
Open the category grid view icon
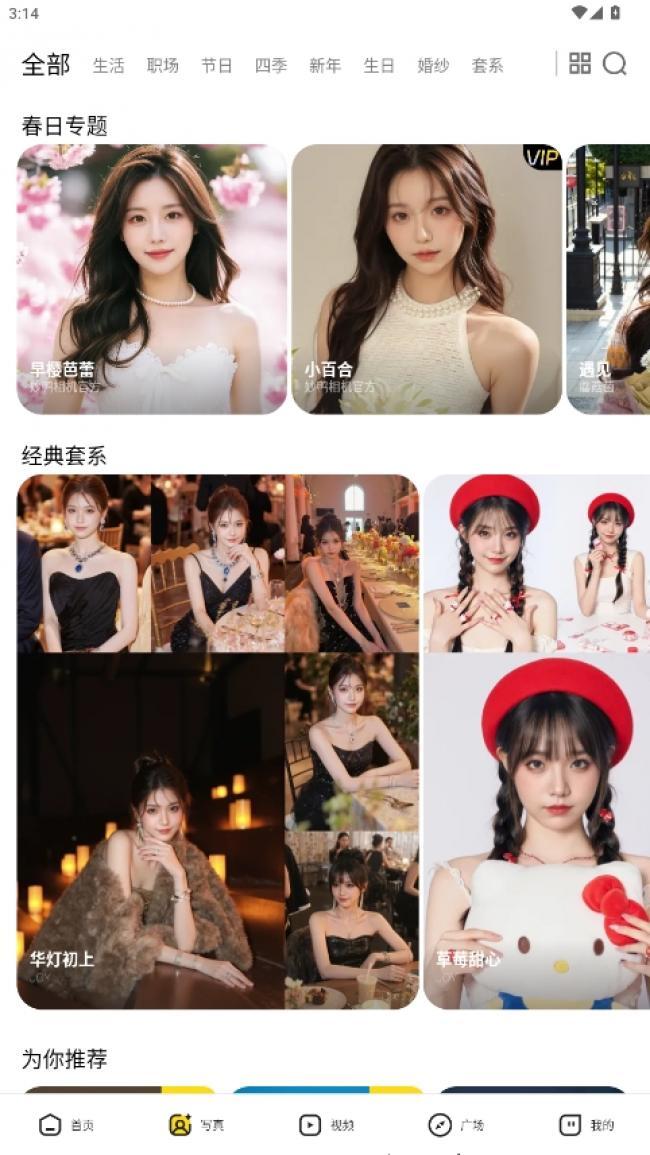[x=580, y=64]
